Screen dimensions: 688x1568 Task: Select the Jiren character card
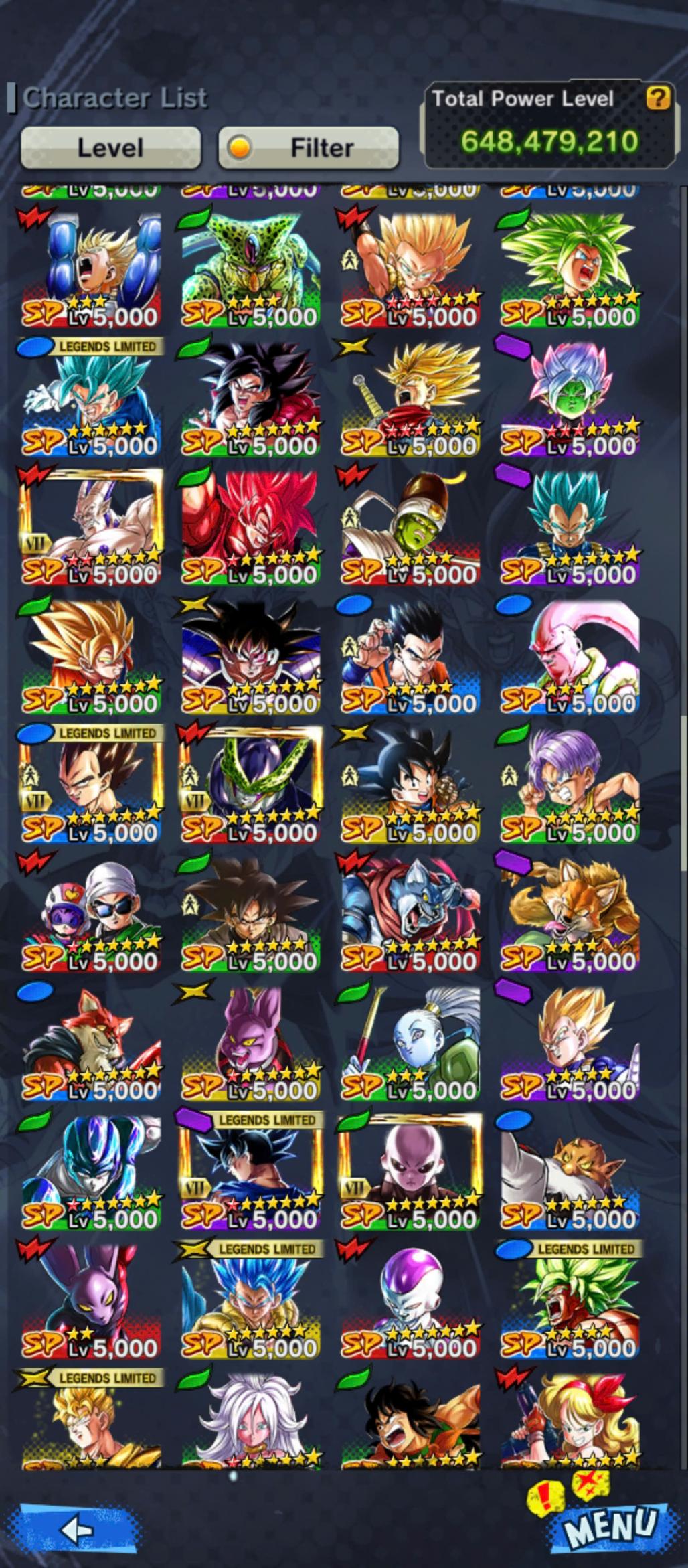[410, 1172]
